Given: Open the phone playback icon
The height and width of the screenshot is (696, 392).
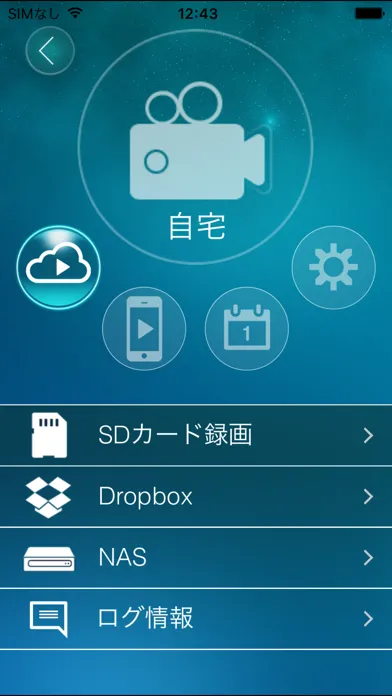Looking at the screenshot, I should pyautogui.click(x=144, y=328).
